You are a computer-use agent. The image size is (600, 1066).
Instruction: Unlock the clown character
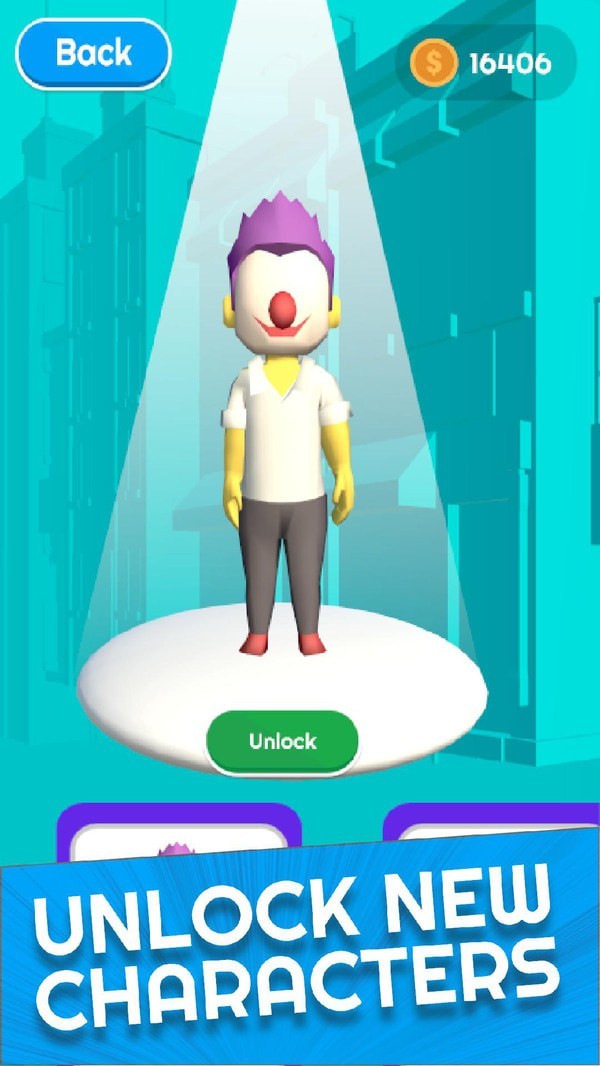(282, 741)
